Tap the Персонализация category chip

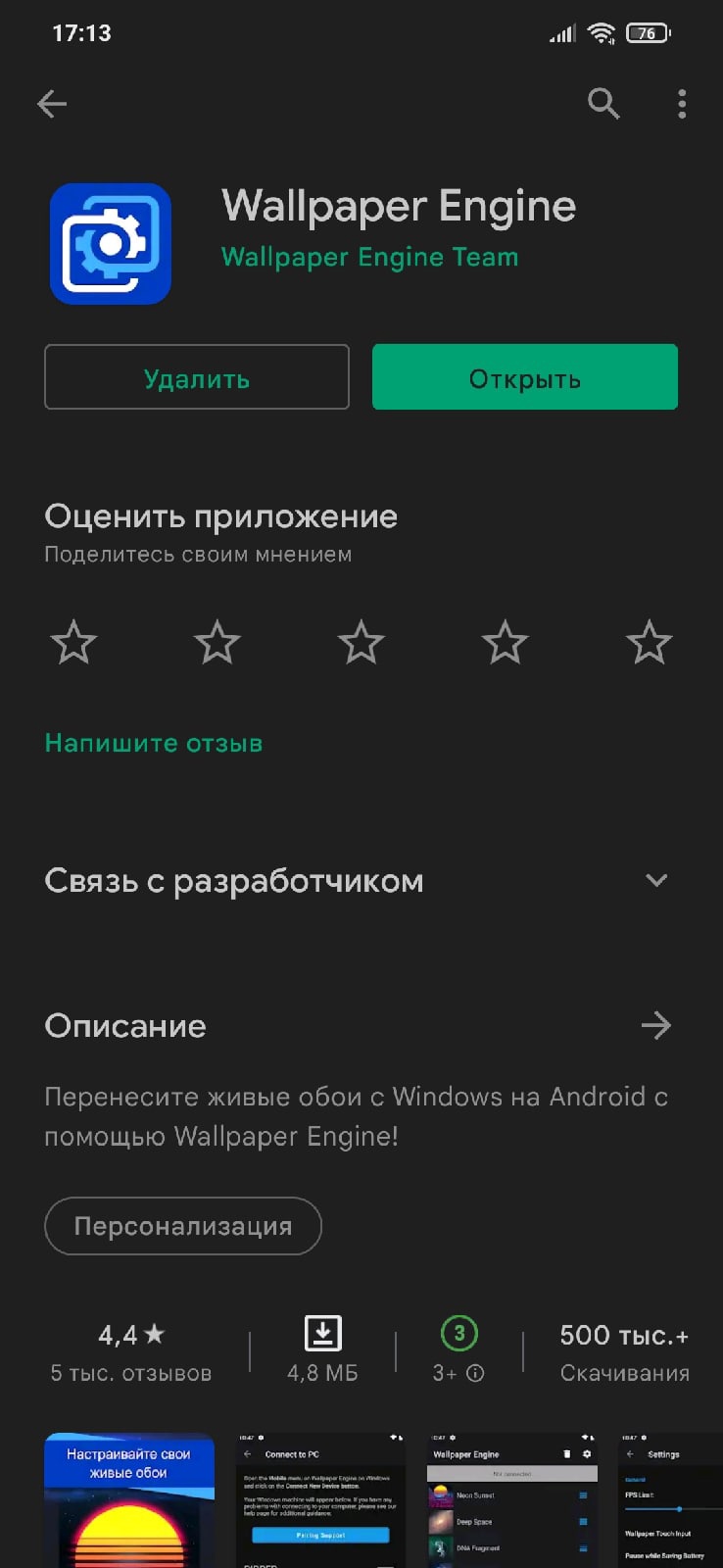click(x=182, y=1226)
